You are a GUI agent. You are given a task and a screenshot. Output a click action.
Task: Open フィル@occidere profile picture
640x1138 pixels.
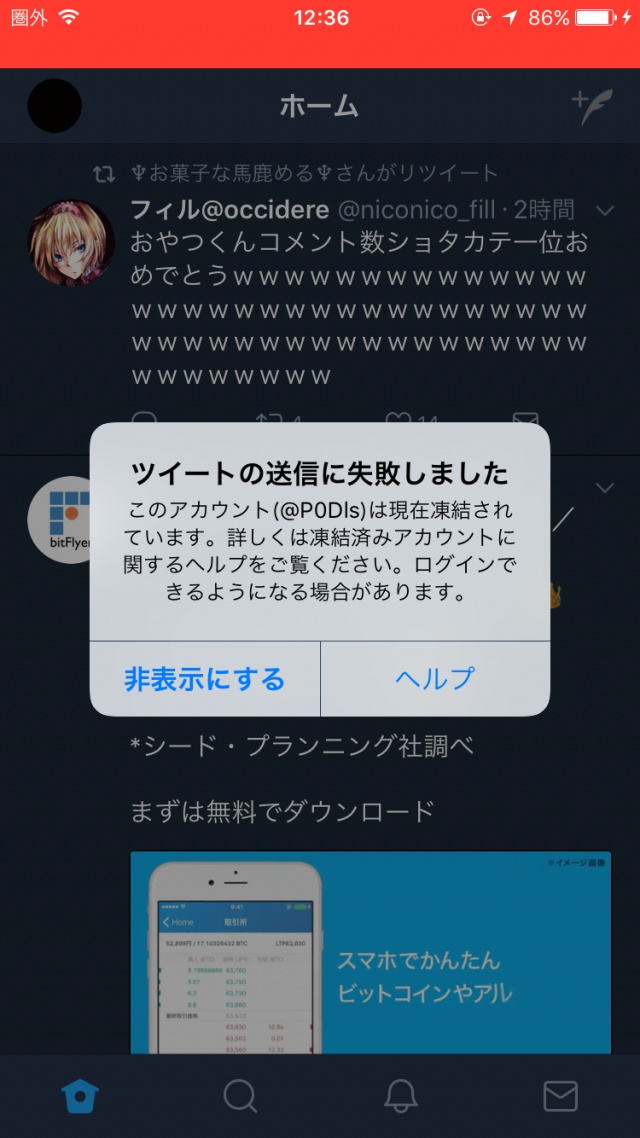click(71, 243)
